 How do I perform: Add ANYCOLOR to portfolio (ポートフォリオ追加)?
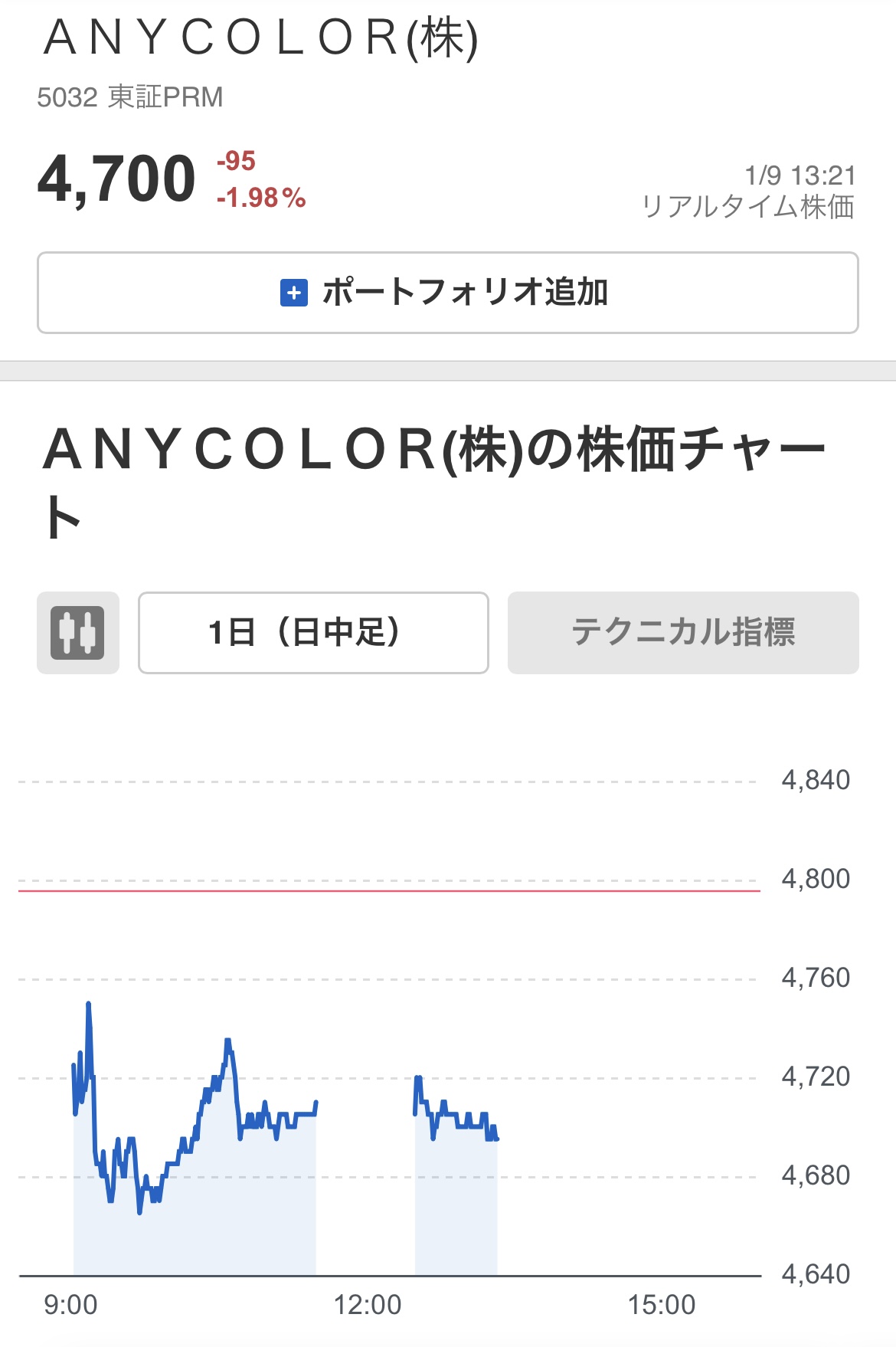coord(447,293)
